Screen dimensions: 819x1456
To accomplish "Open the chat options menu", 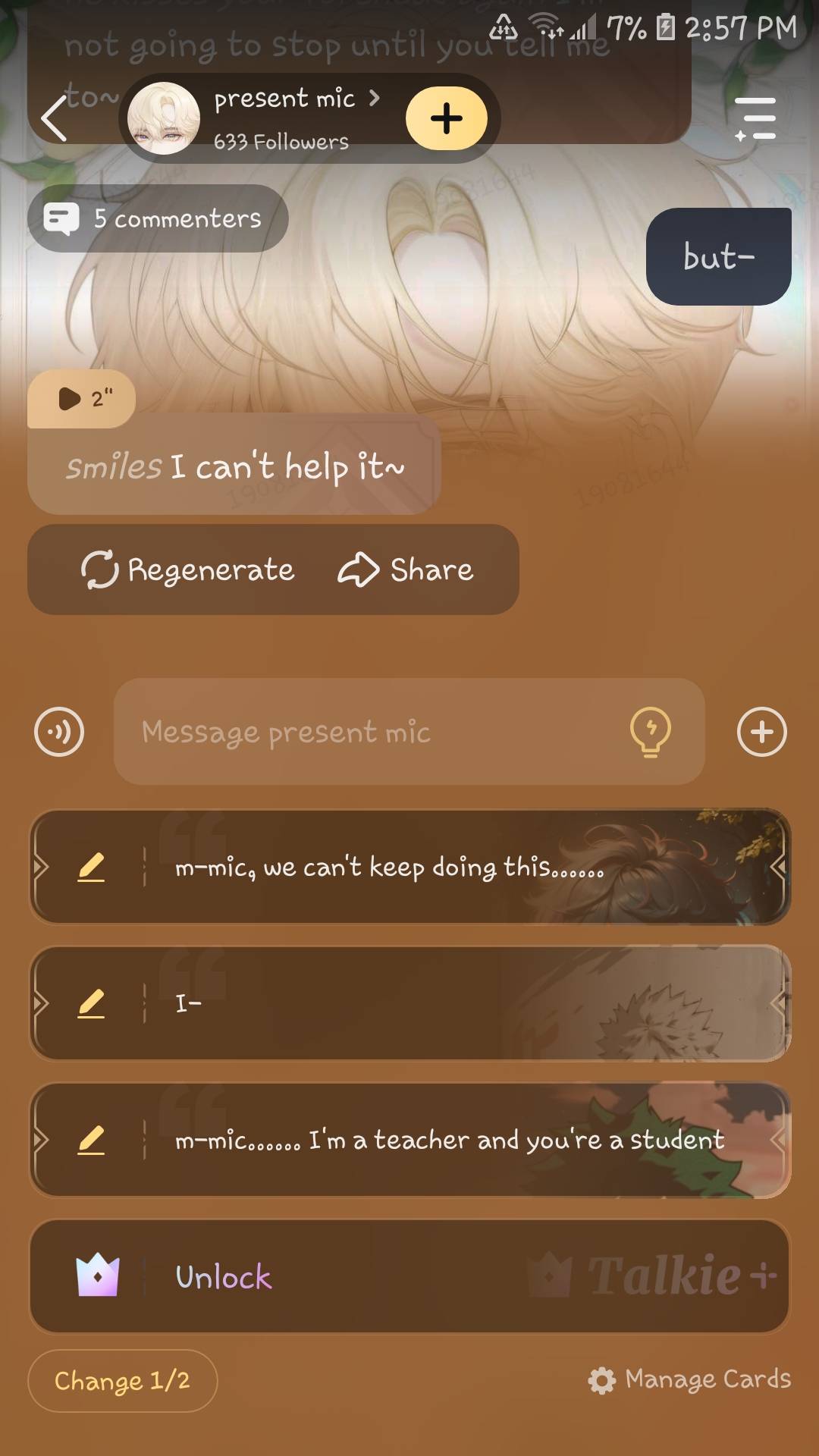I will pyautogui.click(x=755, y=118).
